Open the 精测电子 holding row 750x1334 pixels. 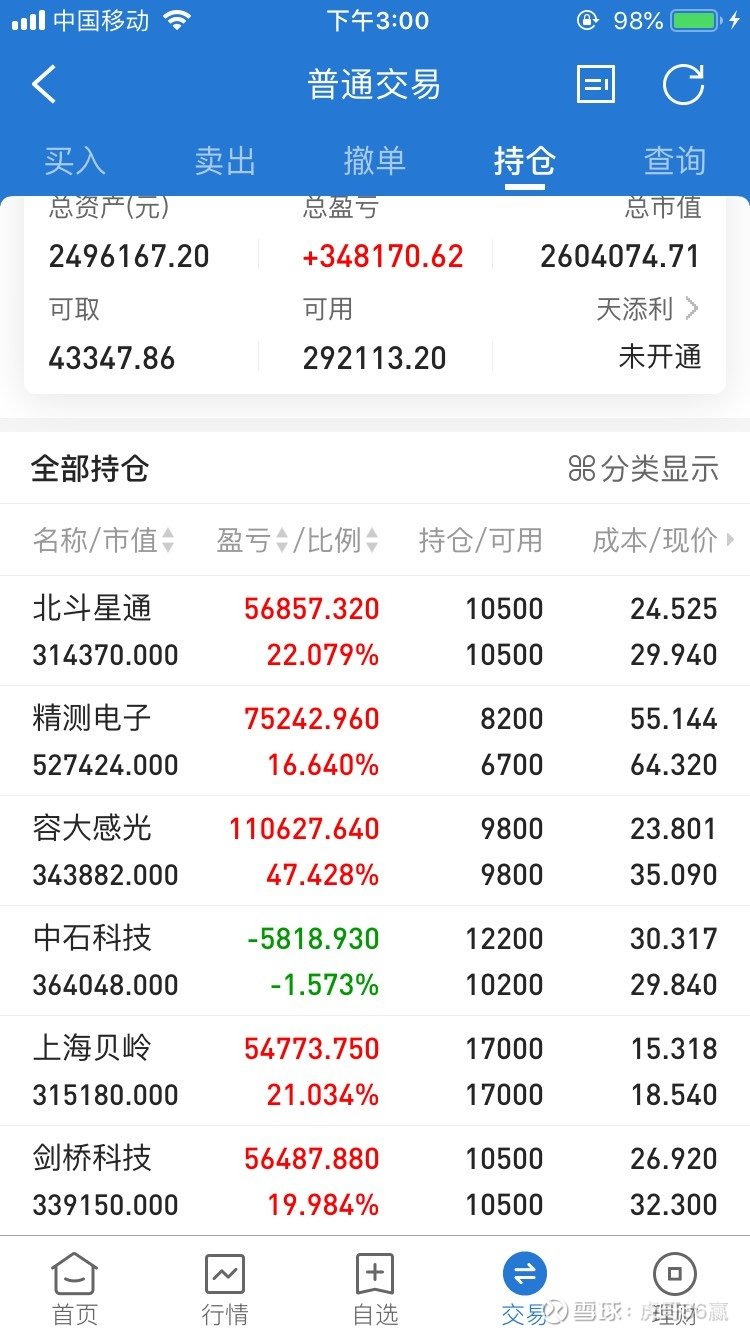[x=375, y=741]
